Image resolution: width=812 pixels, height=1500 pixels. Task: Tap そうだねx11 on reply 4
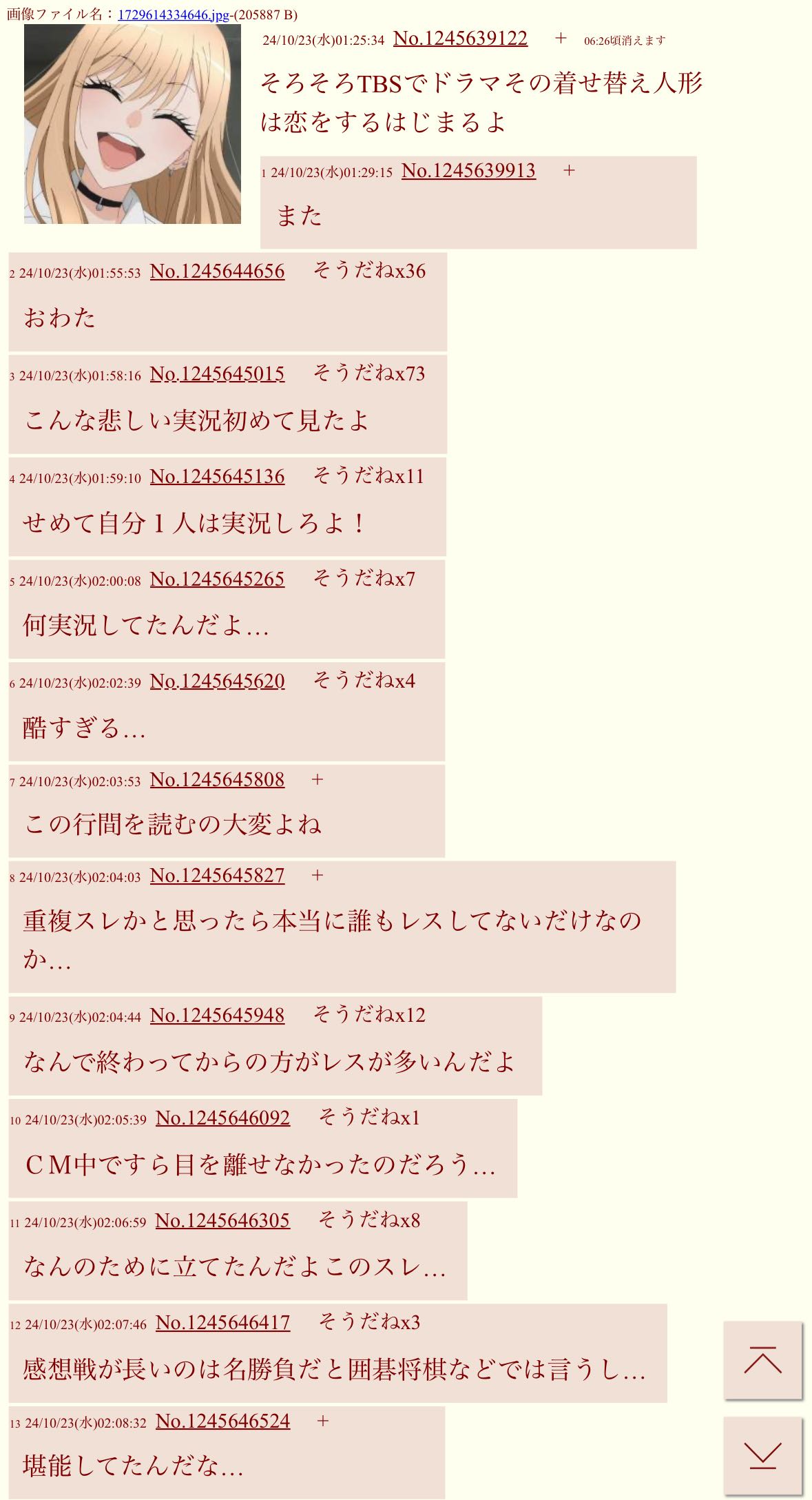(369, 476)
